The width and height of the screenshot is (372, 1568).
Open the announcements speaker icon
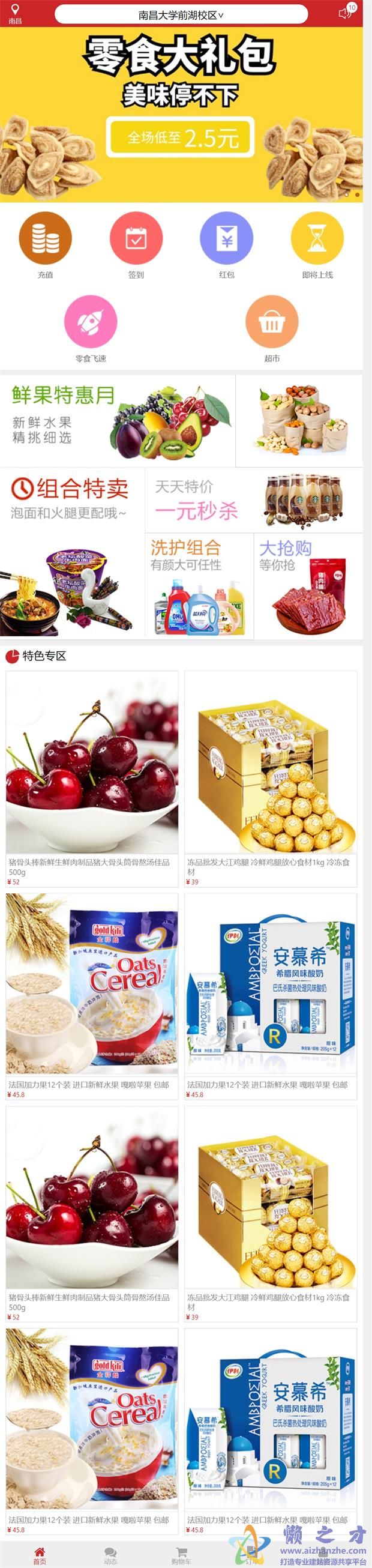tap(345, 13)
